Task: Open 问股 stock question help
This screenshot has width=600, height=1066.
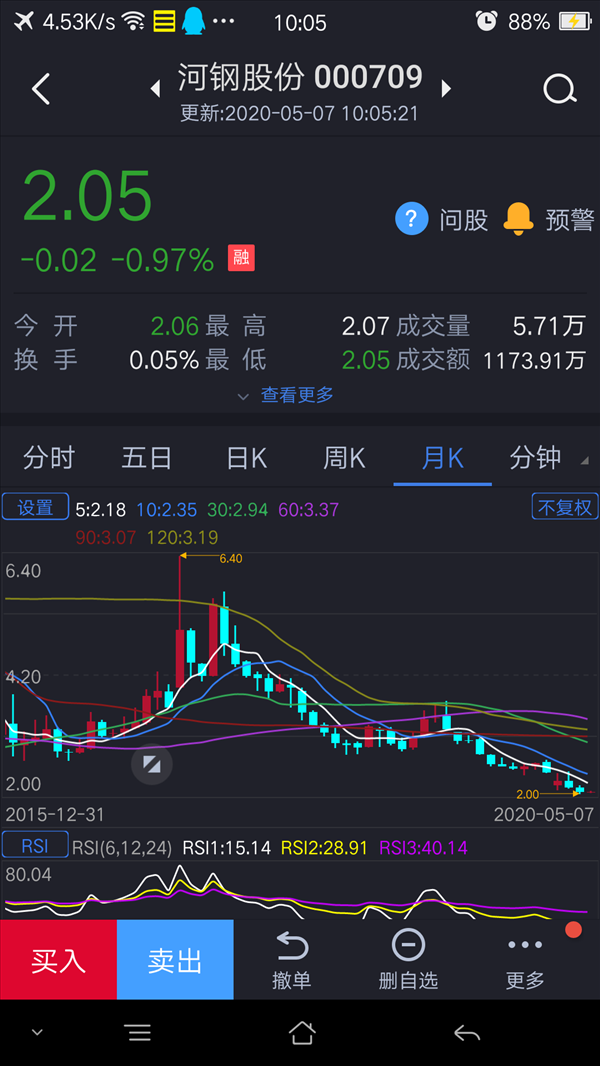Action: [442, 220]
